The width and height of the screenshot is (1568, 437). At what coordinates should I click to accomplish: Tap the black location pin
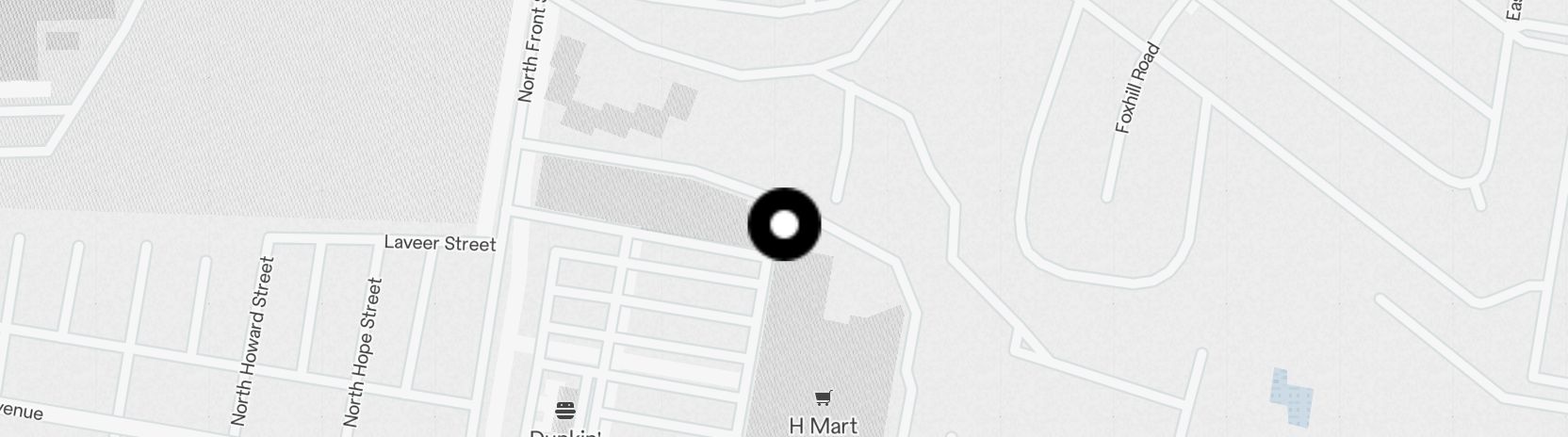(x=784, y=225)
